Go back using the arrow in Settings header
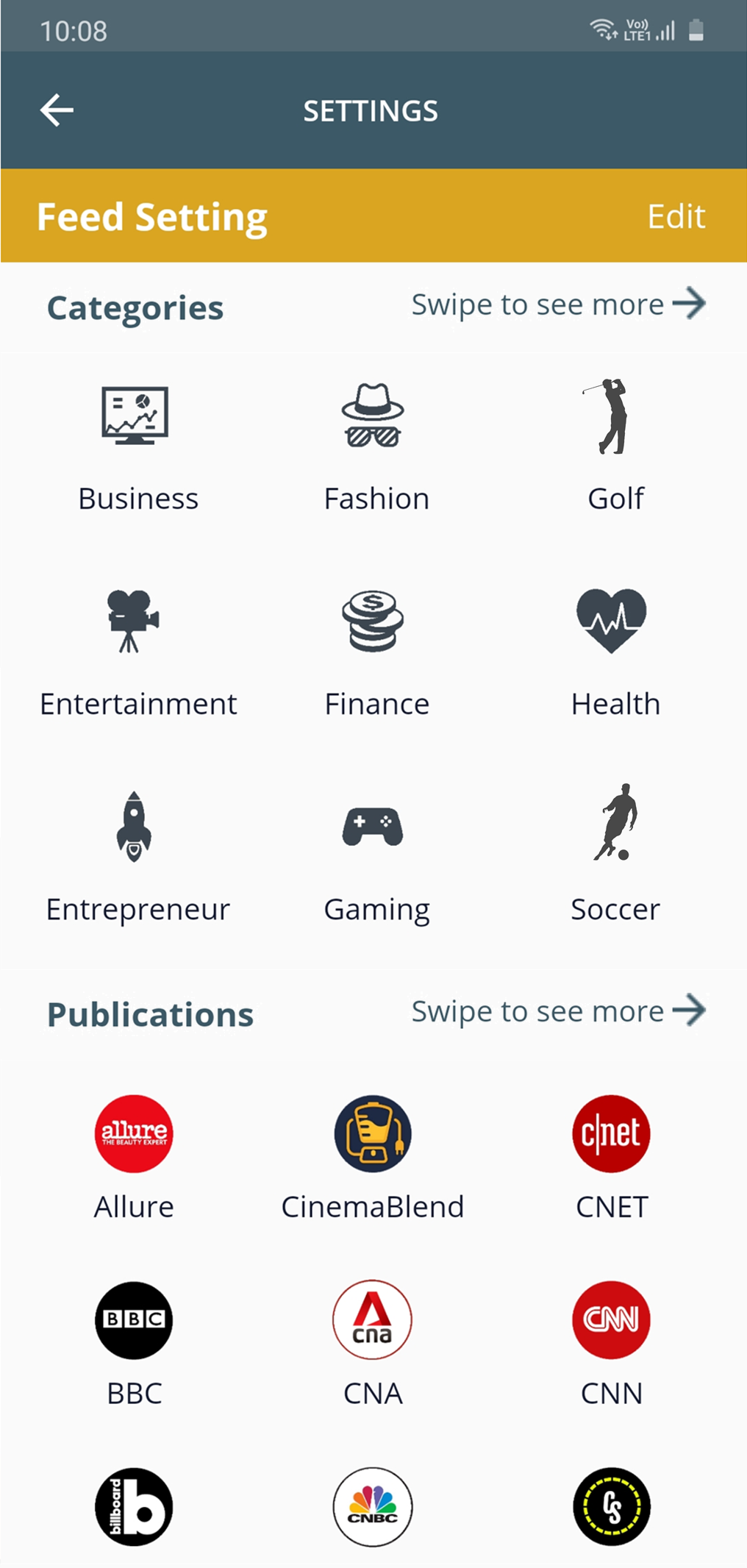The height and width of the screenshot is (1568, 747). [x=57, y=110]
